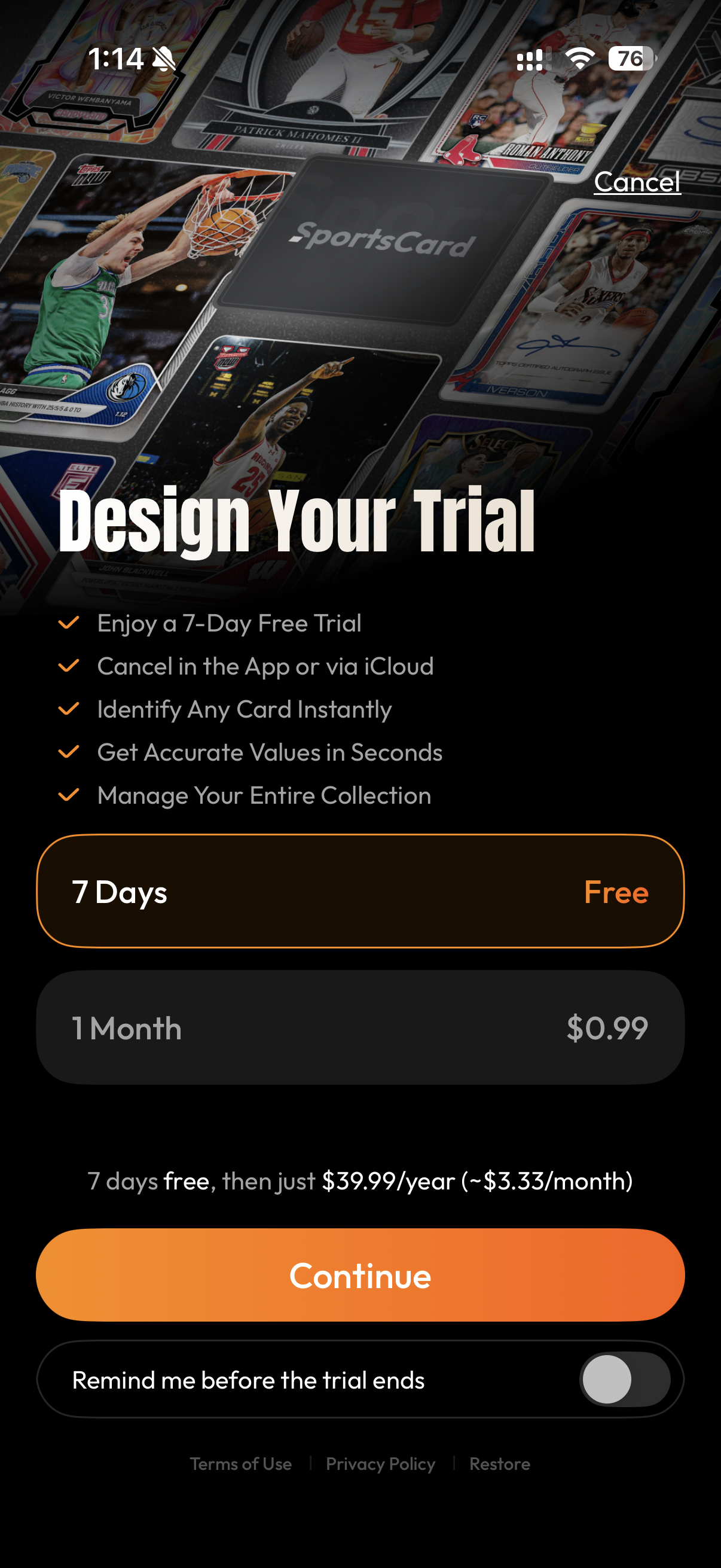Enable the trial end reminder
Image resolution: width=721 pixels, height=1568 pixels.
click(x=624, y=1379)
